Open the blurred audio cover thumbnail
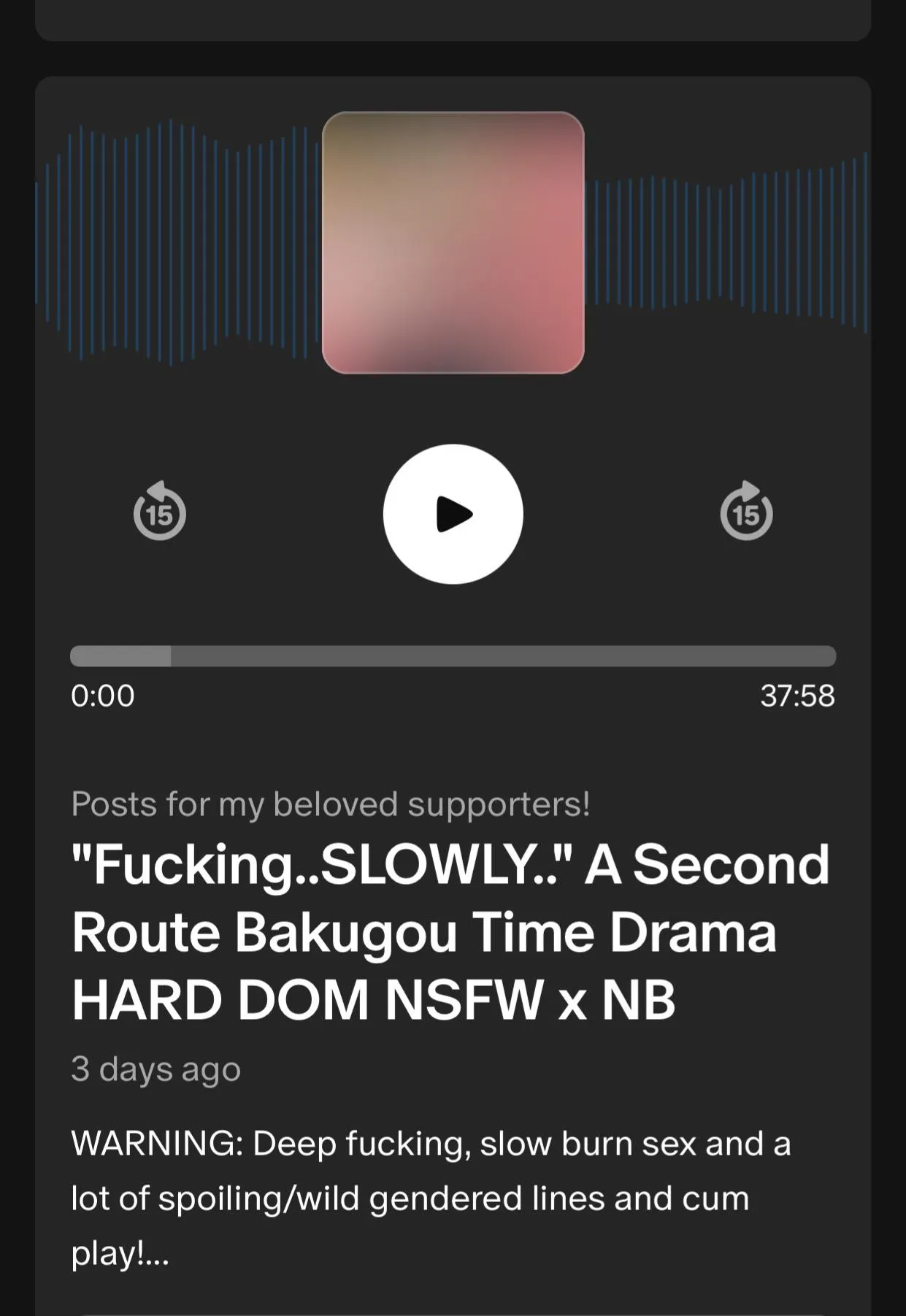The width and height of the screenshot is (906, 1316). 453,242
